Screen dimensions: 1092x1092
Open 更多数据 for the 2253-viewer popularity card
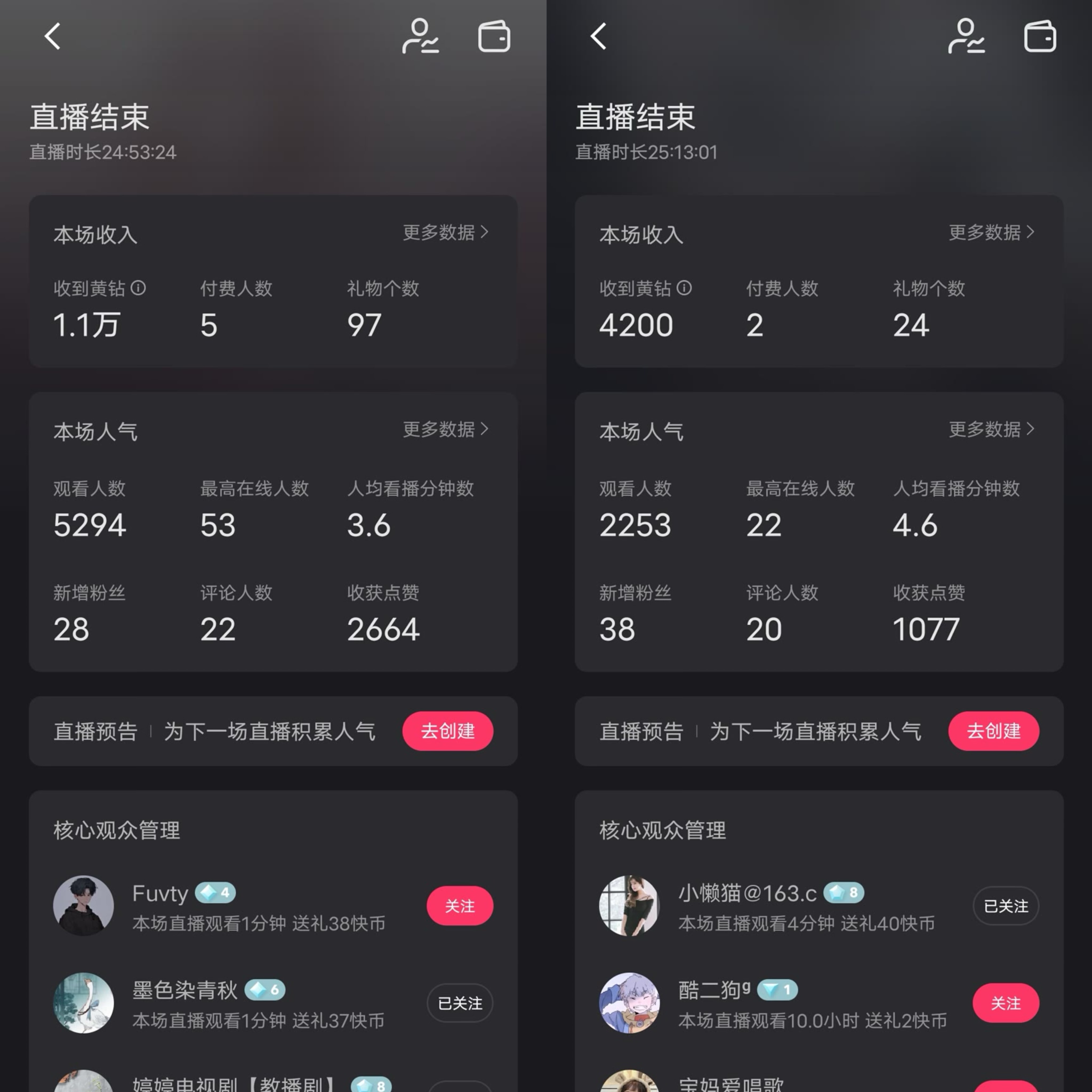(x=991, y=429)
